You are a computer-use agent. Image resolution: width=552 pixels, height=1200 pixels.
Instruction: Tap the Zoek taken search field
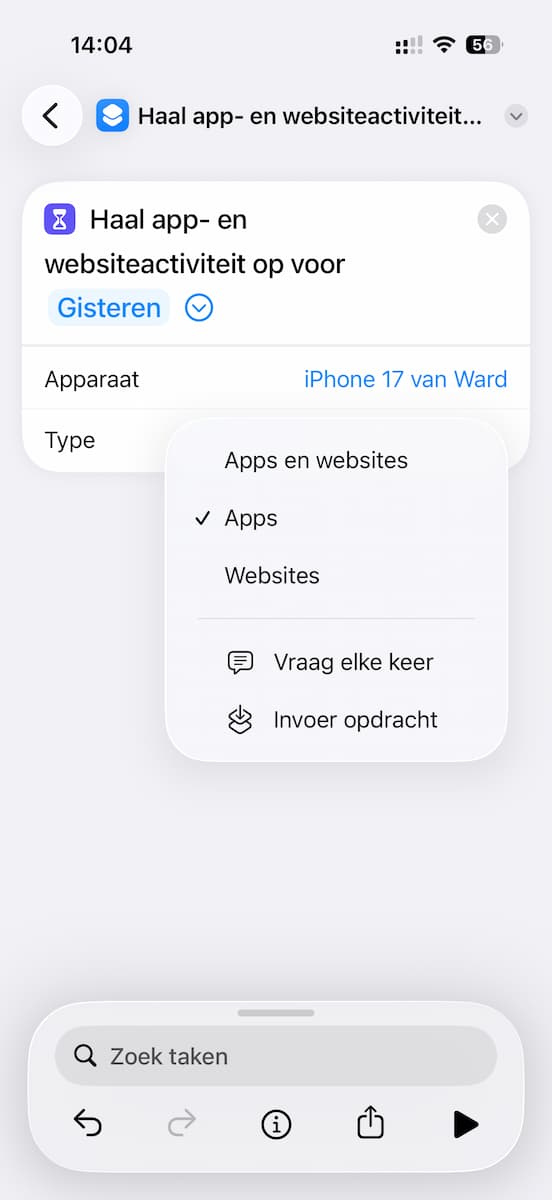click(276, 1056)
